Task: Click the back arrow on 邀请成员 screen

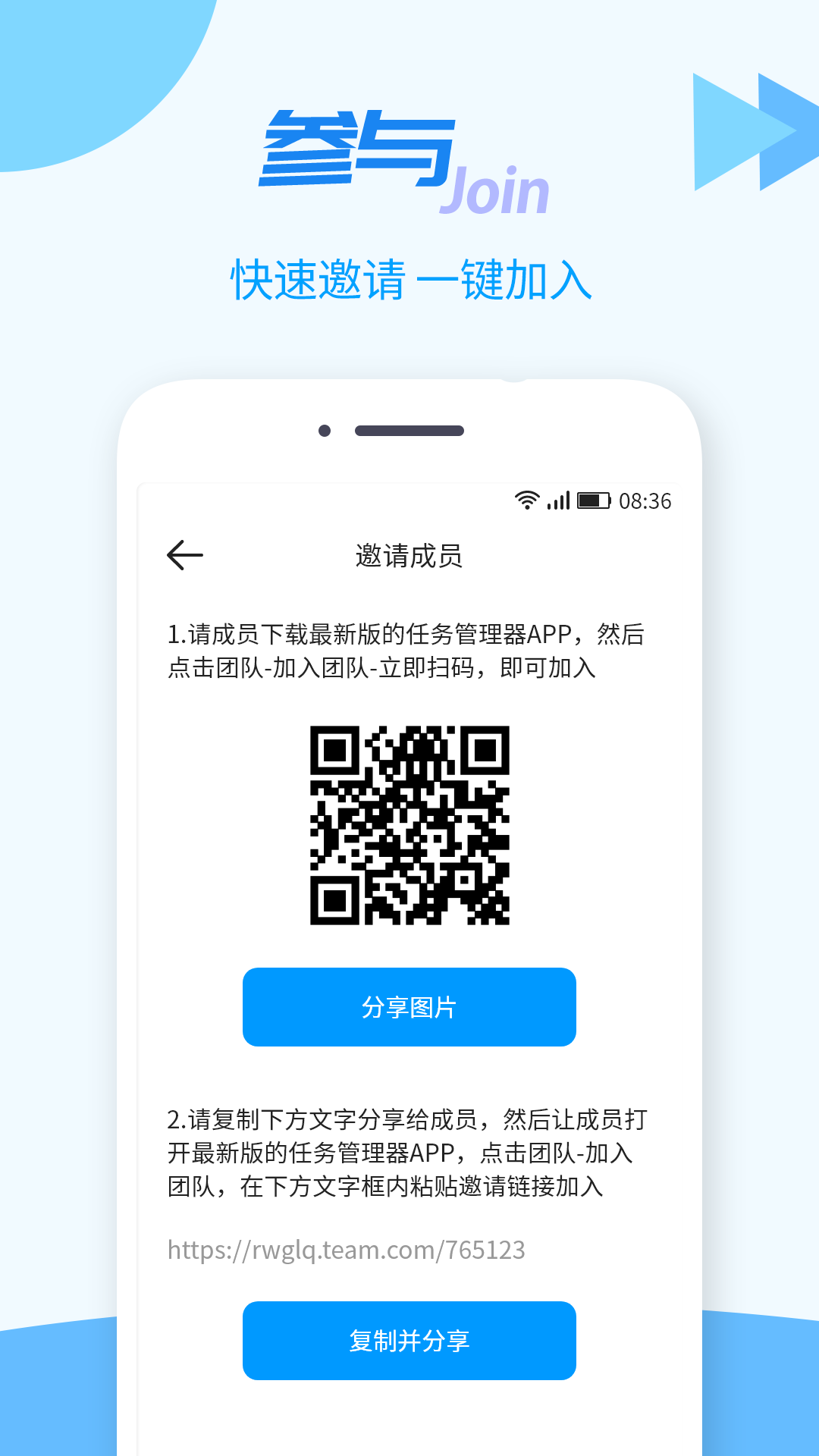Action: click(184, 555)
